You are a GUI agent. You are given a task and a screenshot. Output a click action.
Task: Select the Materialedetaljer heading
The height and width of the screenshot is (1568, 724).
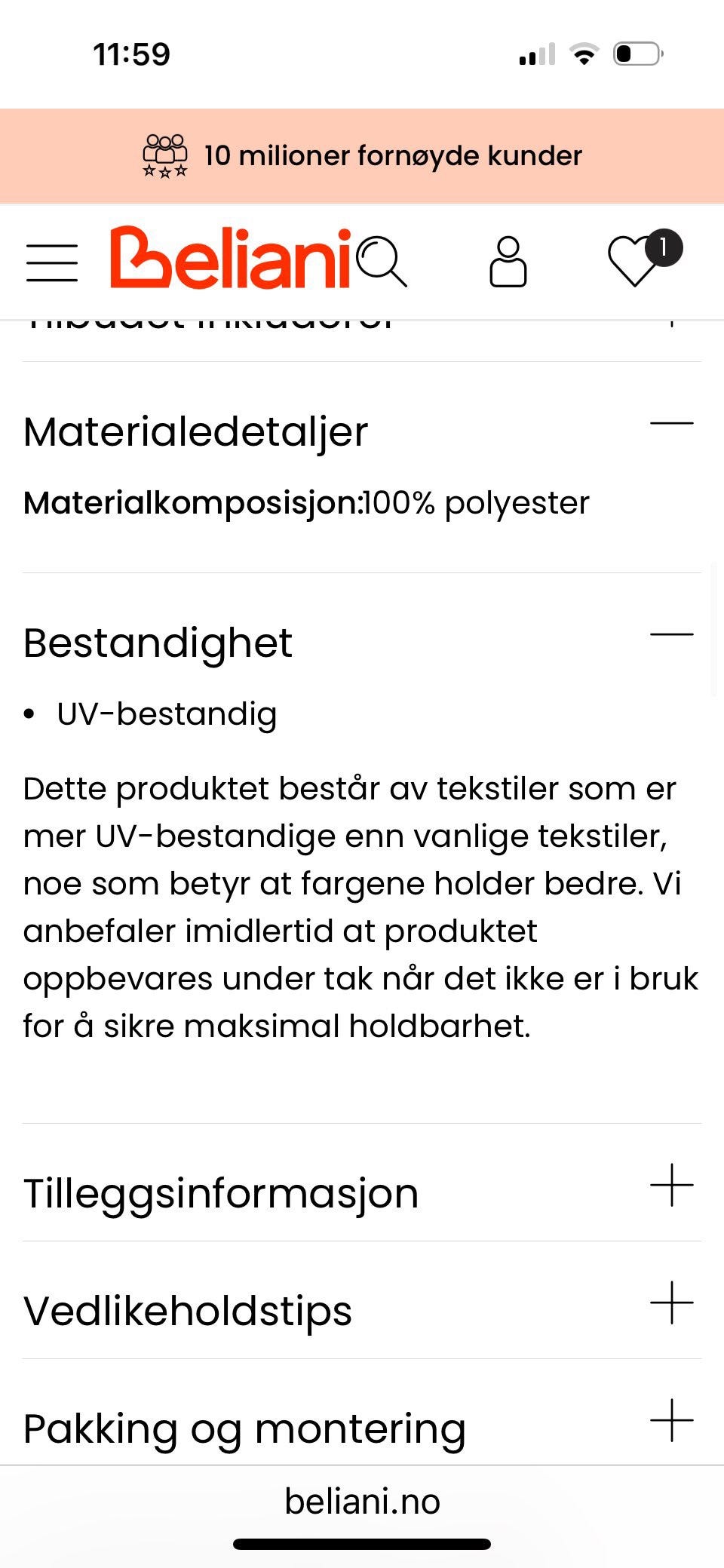point(195,432)
